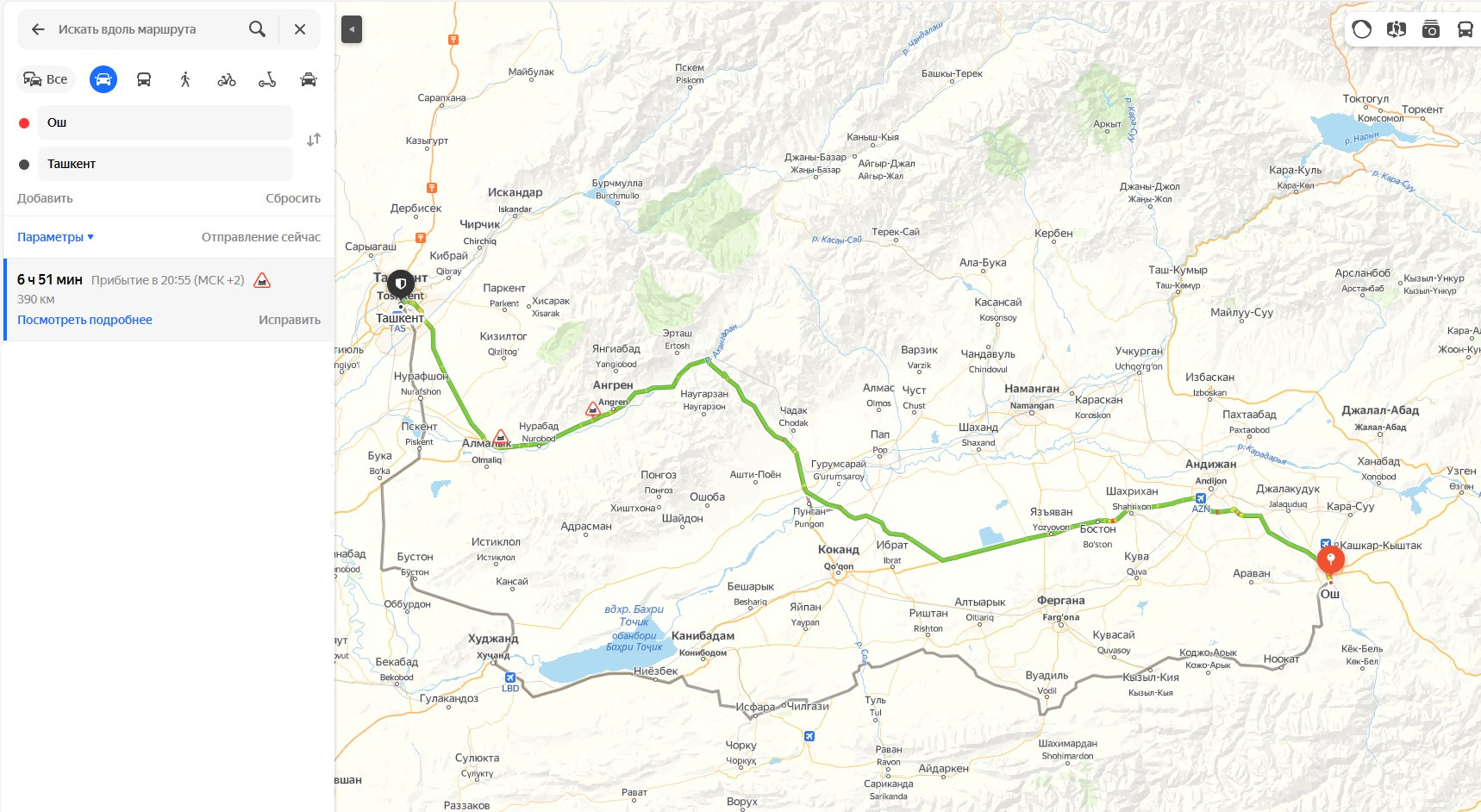Edit the starting point Ош
The image size is (1481, 812).
[164, 122]
